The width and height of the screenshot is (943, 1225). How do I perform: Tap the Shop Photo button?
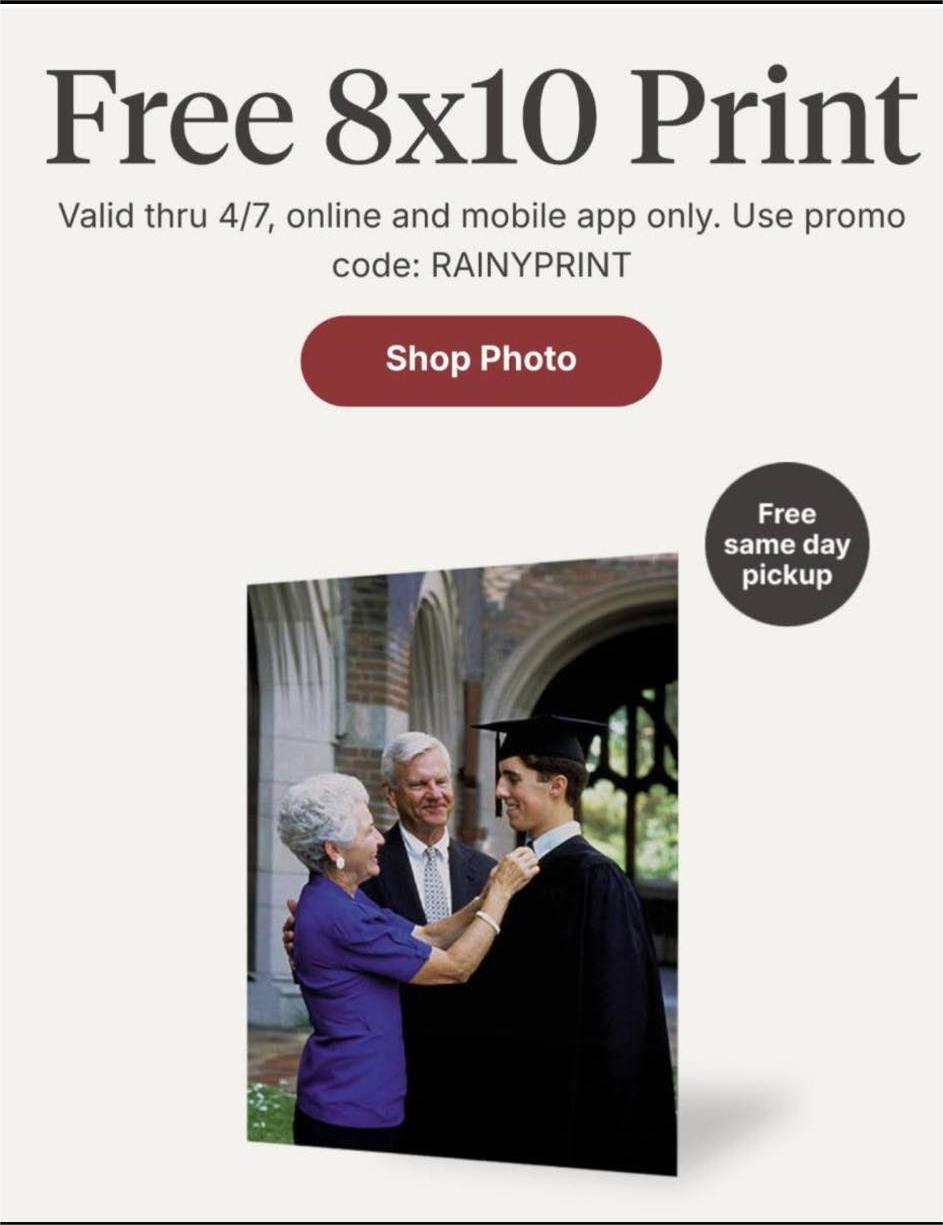tap(481, 360)
